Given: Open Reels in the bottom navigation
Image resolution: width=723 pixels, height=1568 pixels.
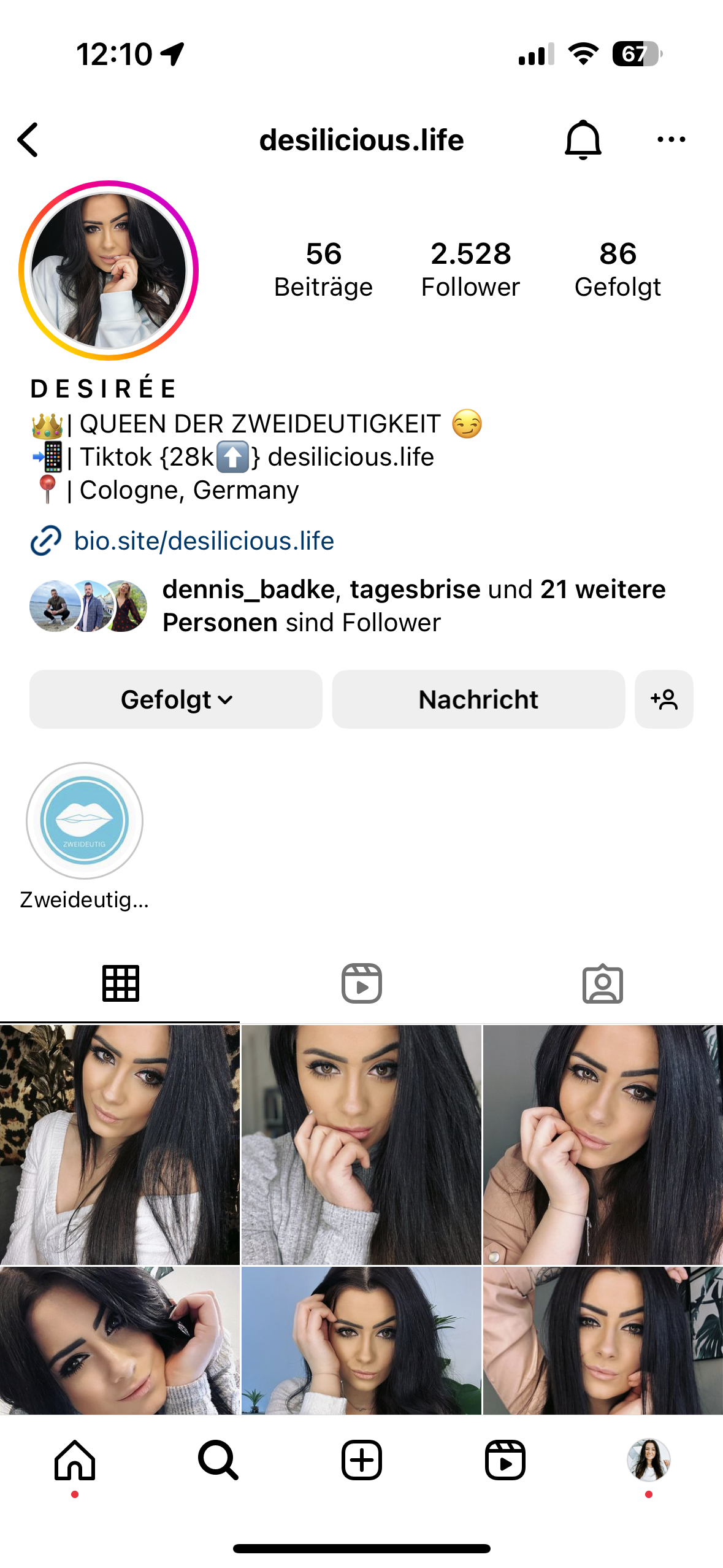Looking at the screenshot, I should point(505,1460).
